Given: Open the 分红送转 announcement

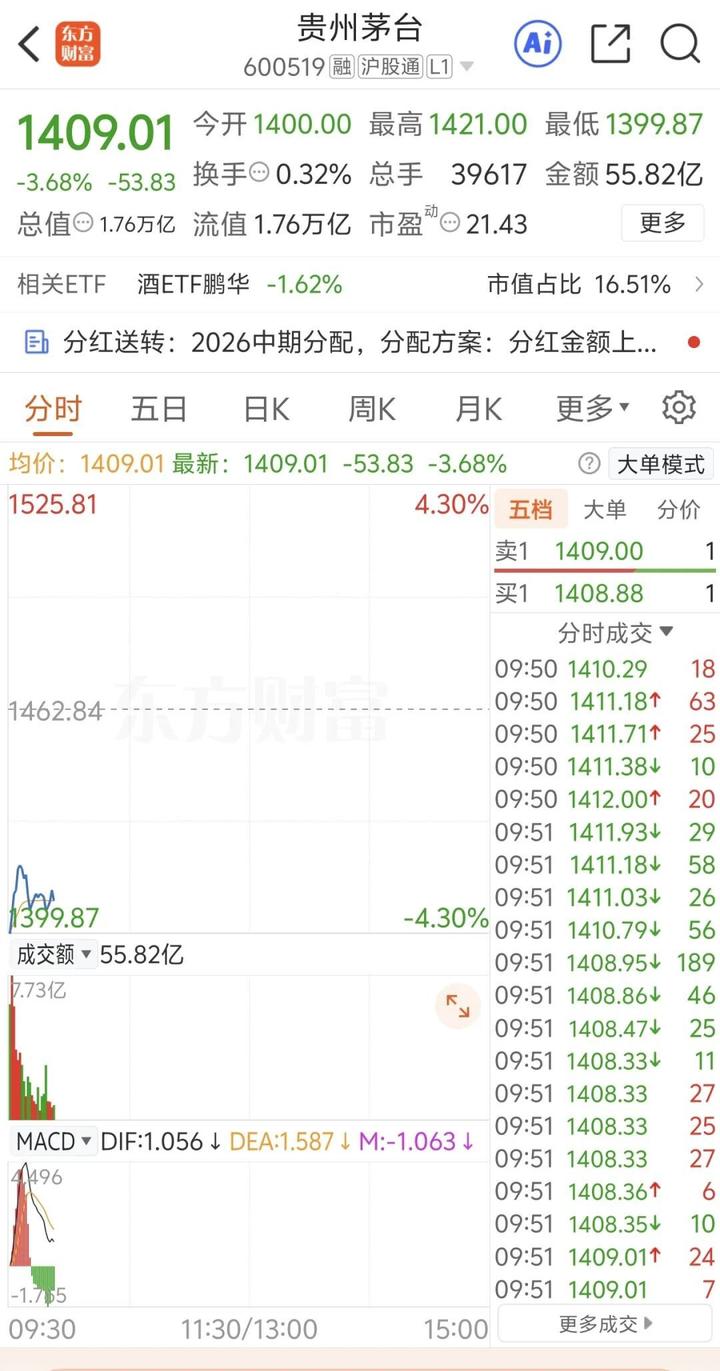Looking at the screenshot, I should point(360,343).
